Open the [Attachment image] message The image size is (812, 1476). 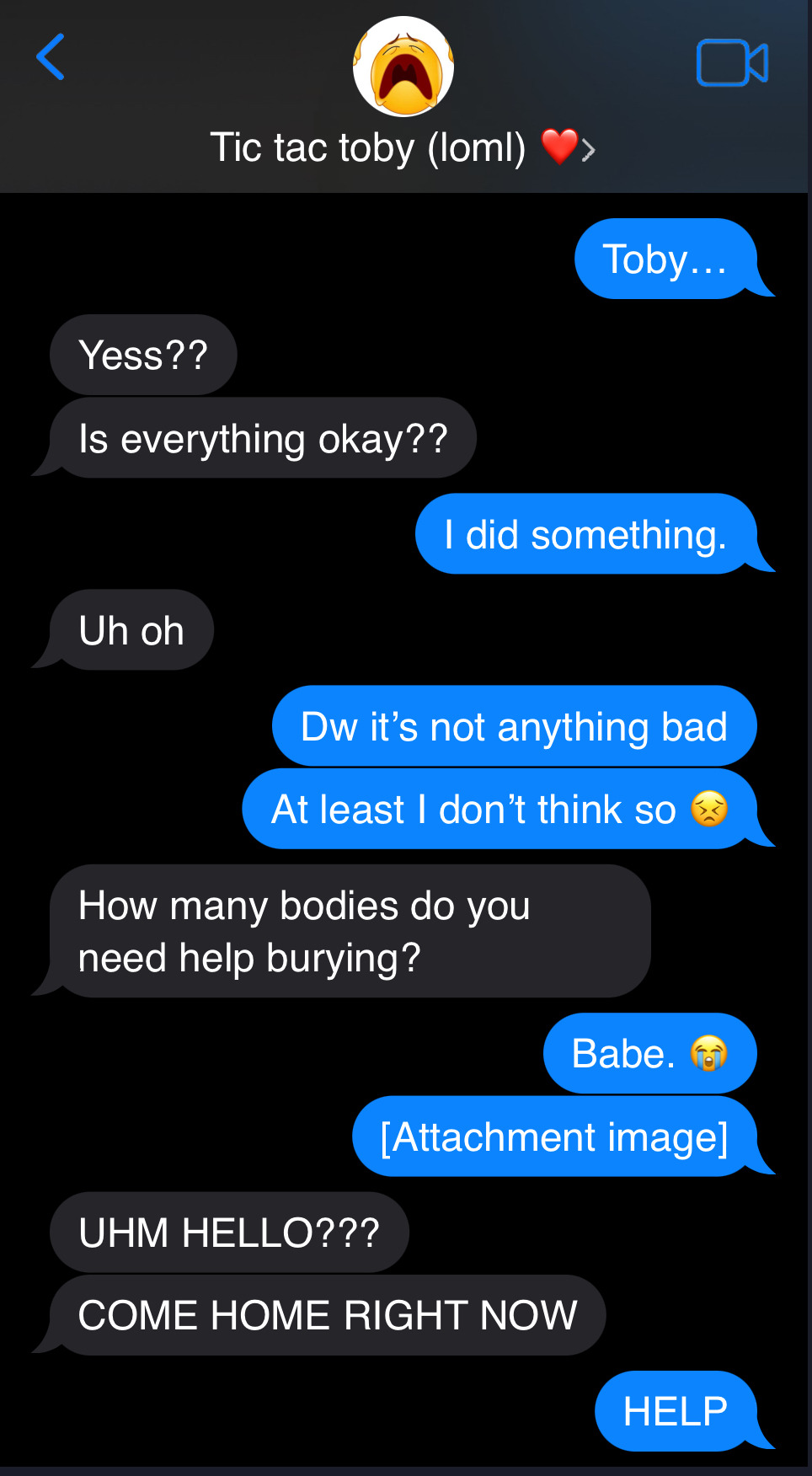[x=554, y=1136]
